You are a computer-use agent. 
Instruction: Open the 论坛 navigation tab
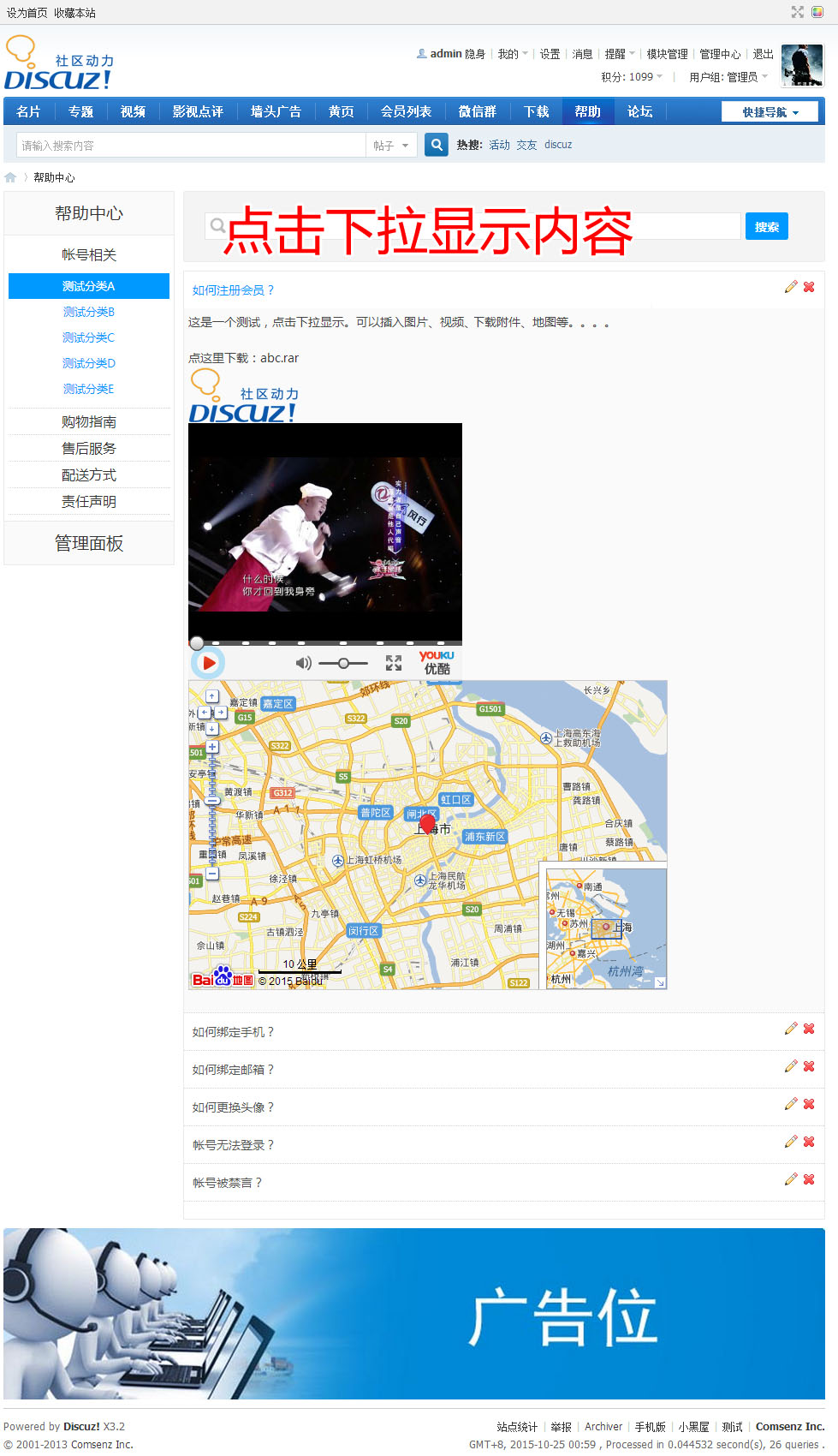[x=639, y=111]
